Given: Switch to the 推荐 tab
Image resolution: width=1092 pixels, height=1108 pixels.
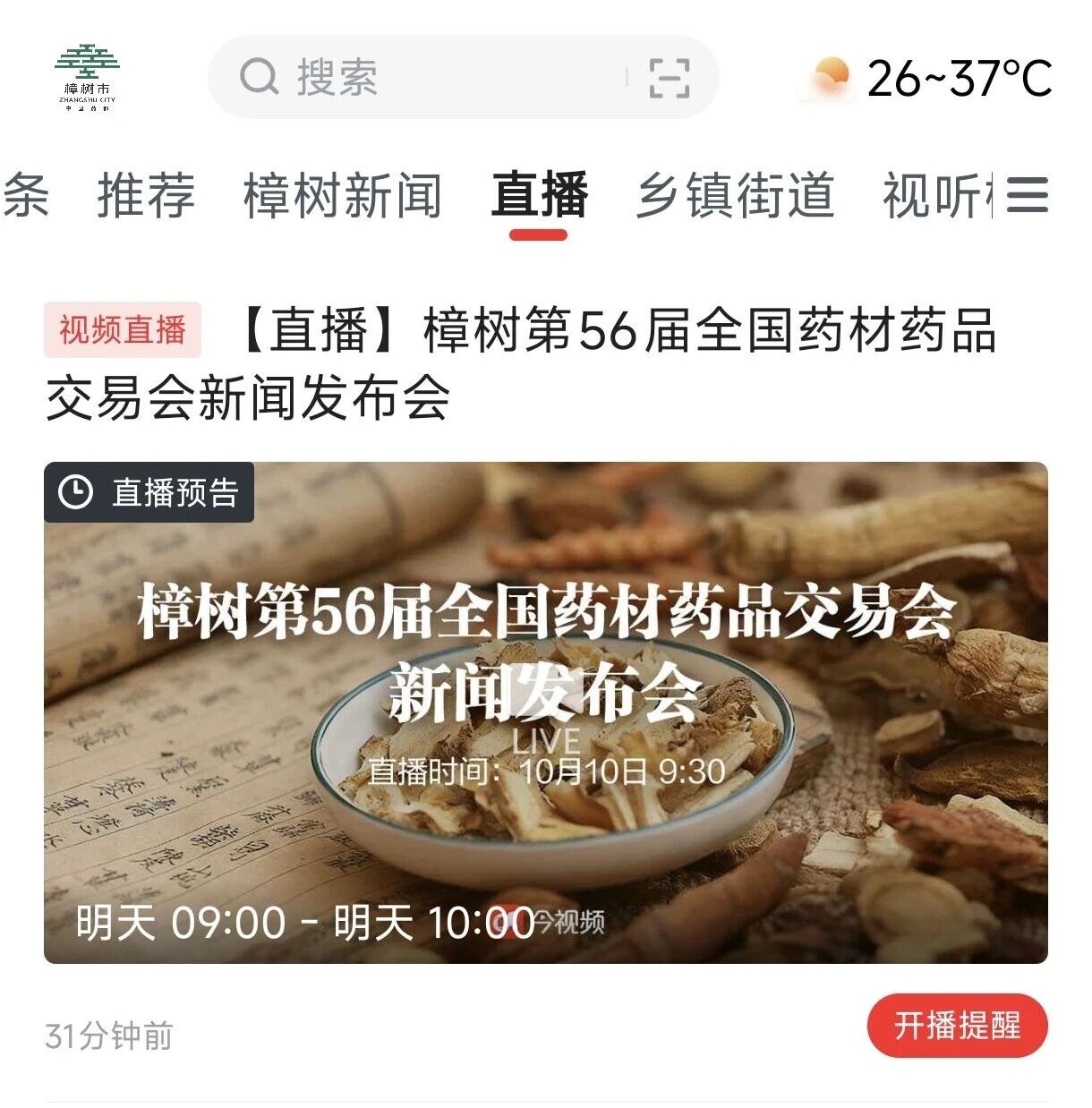Looking at the screenshot, I should click(146, 195).
